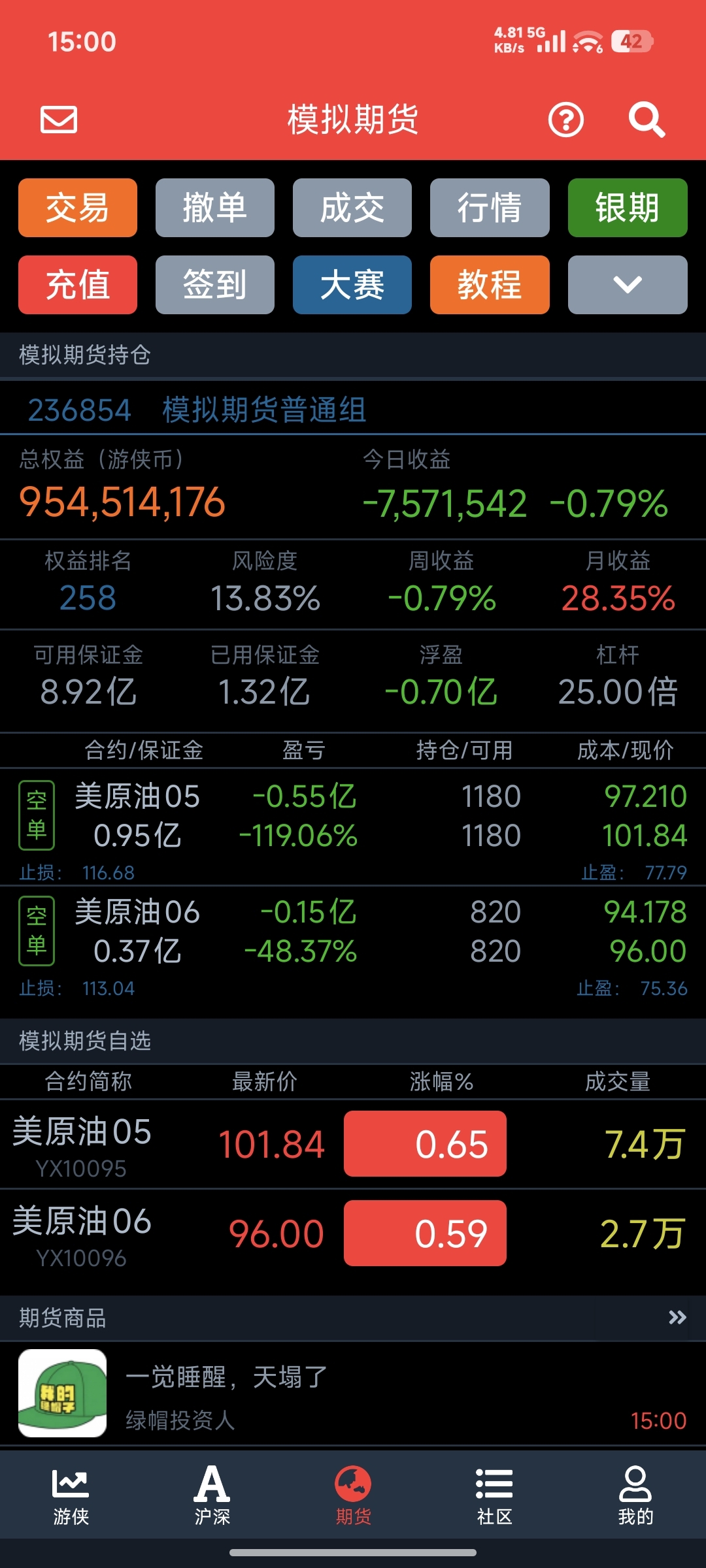Open the 大赛 competition button

tap(352, 285)
